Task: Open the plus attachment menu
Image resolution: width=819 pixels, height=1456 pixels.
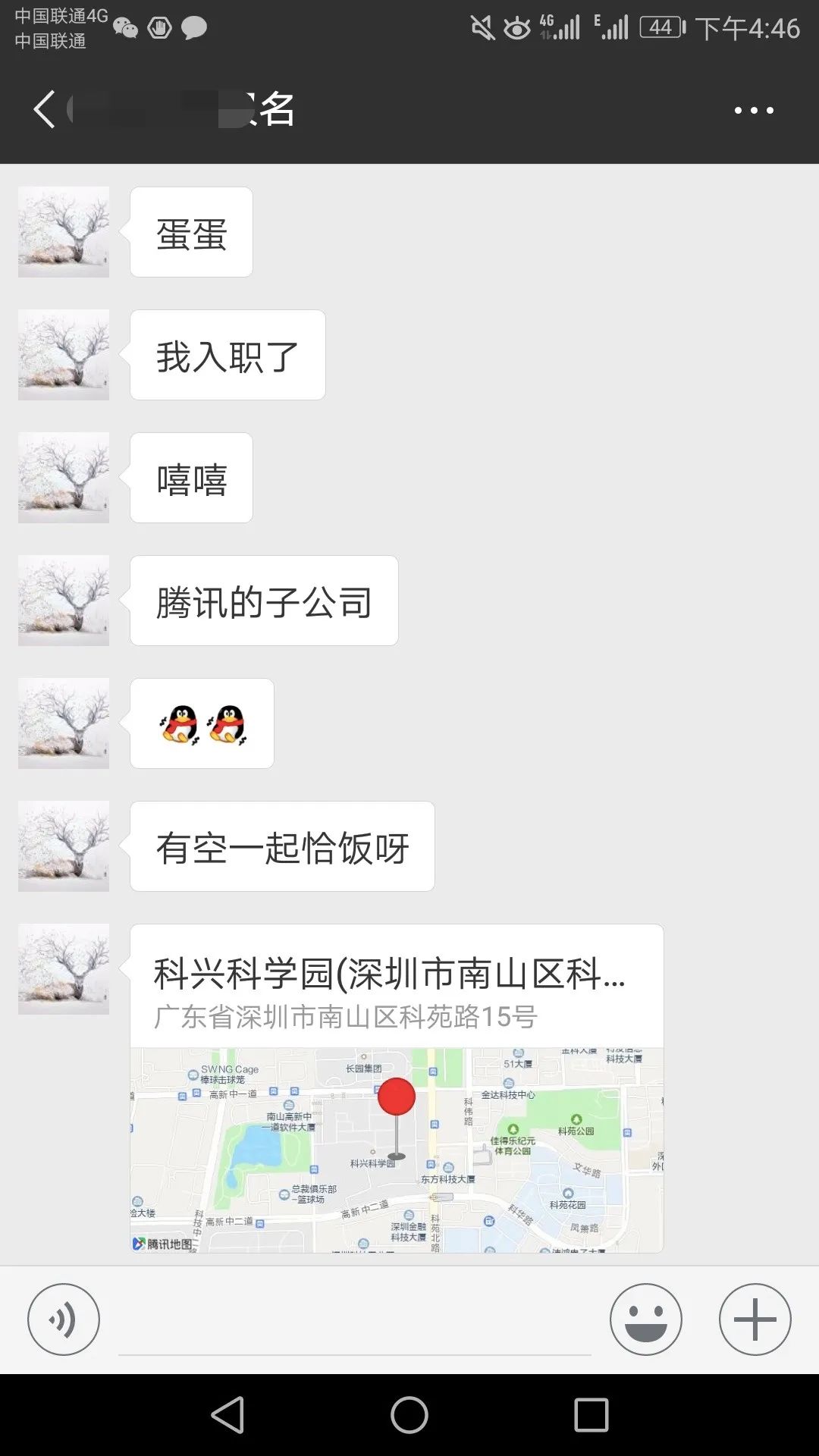Action: [x=755, y=1319]
